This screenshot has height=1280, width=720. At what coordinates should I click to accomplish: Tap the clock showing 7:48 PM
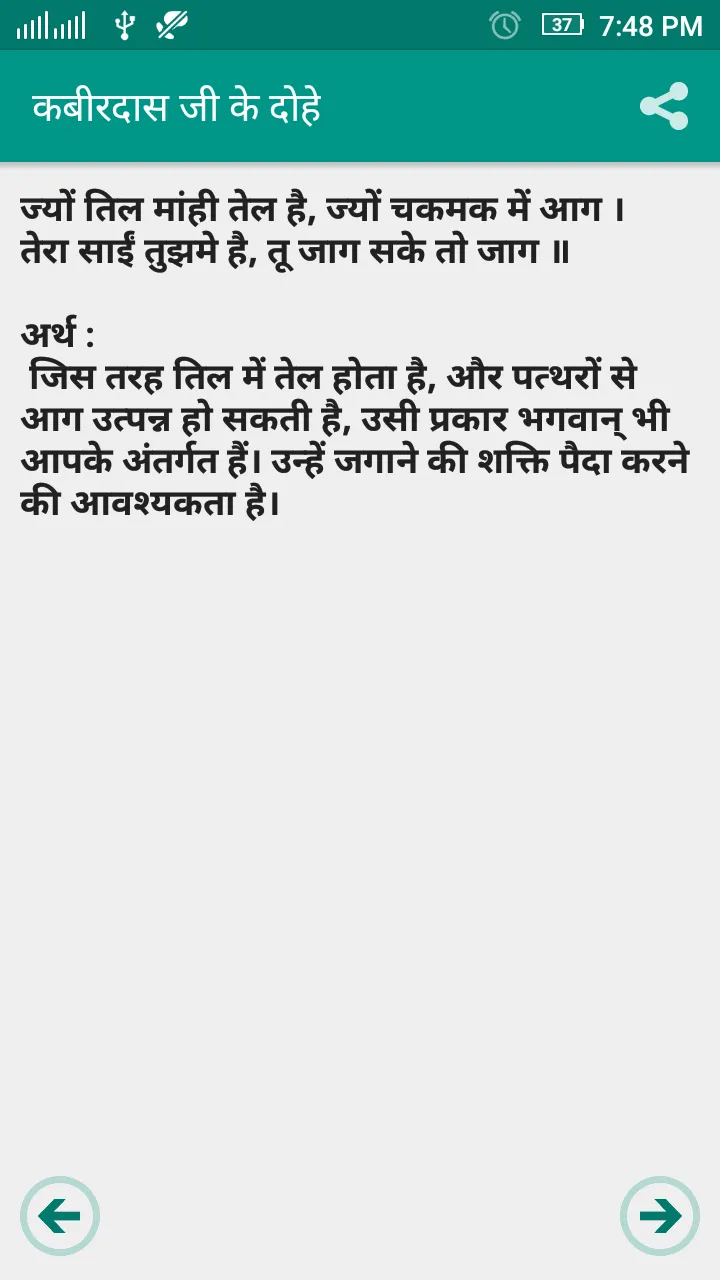[650, 23]
